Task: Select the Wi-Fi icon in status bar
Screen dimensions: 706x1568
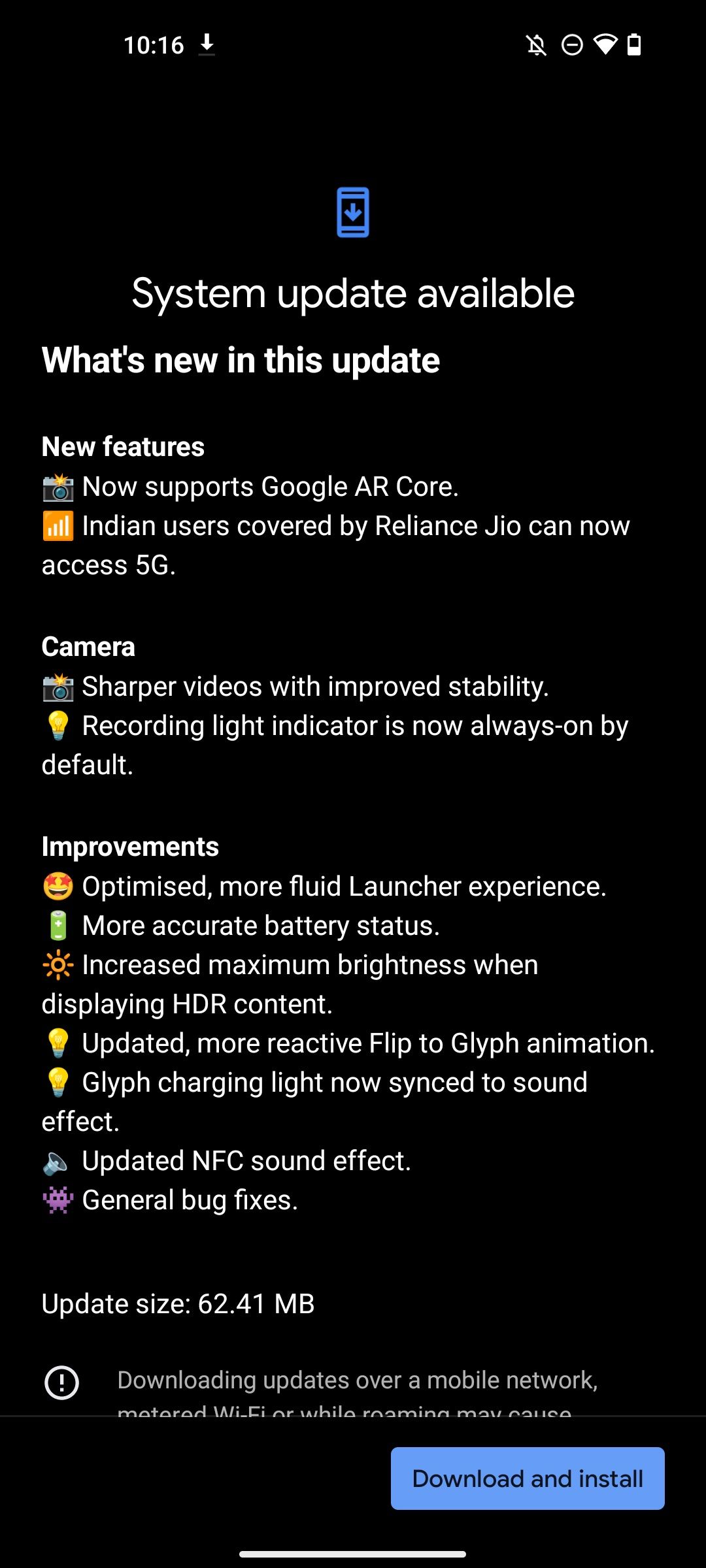Action: point(605,44)
